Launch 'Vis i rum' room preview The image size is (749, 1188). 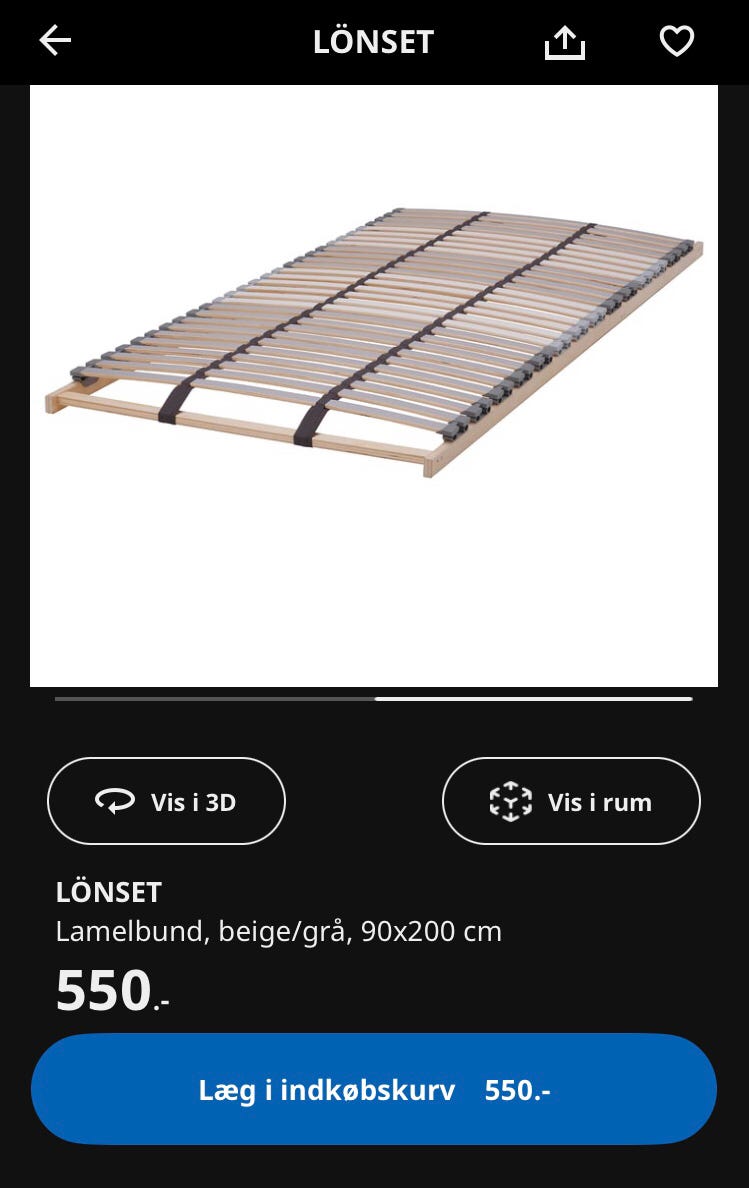tap(571, 801)
